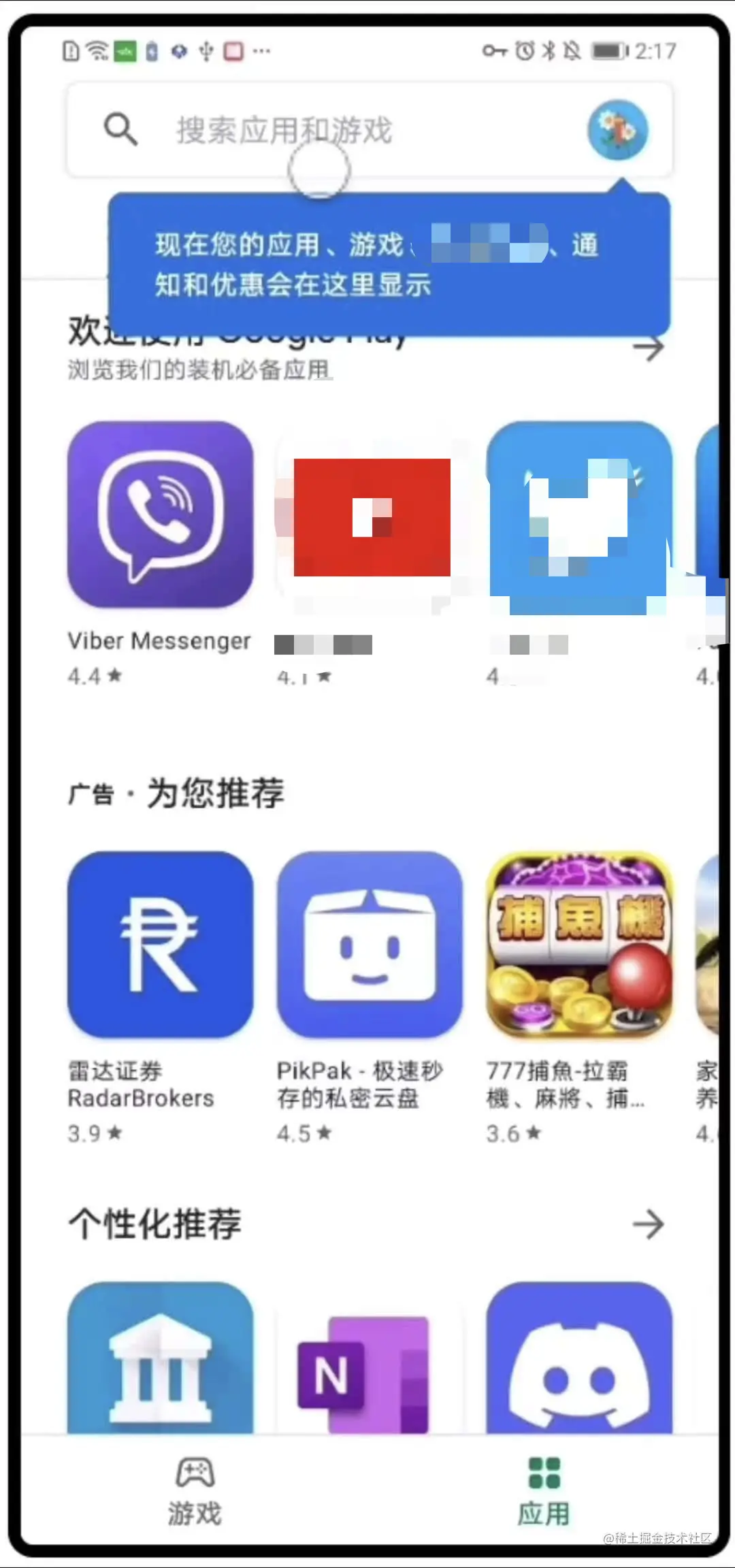Expand 个性化推荐 with the arrow
Image resolution: width=735 pixels, height=1568 pixels.
click(647, 1224)
